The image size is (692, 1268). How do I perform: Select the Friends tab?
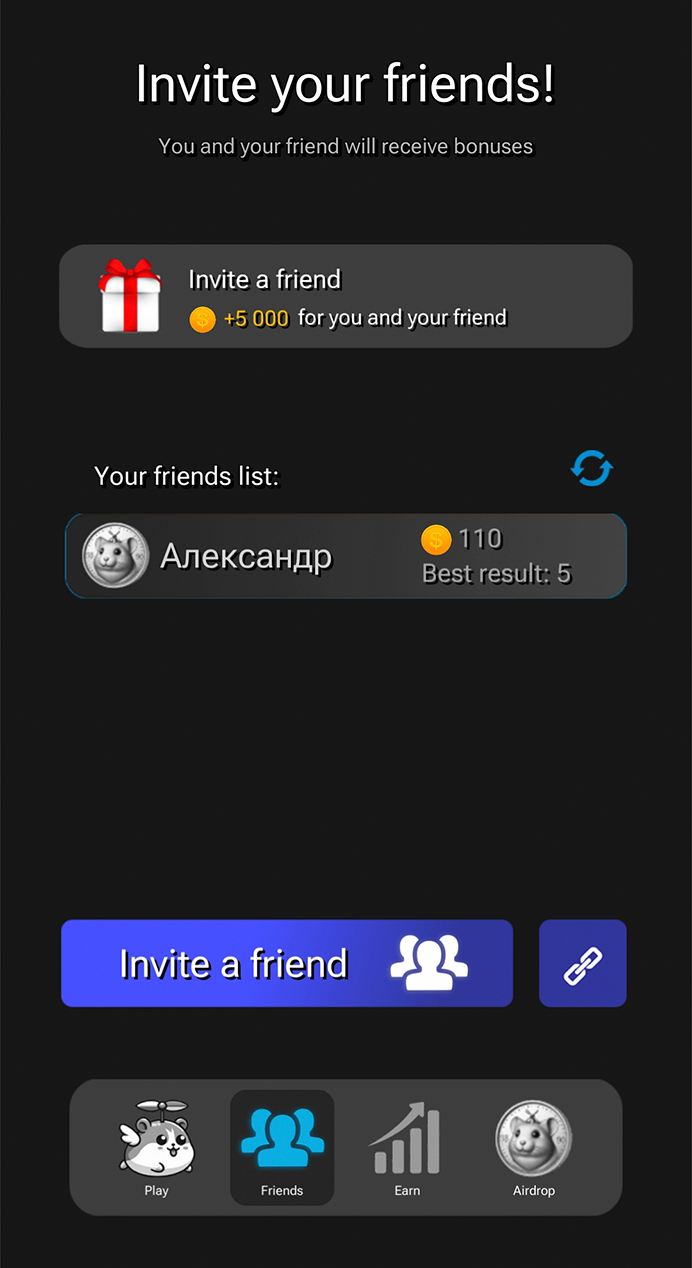(x=282, y=1148)
